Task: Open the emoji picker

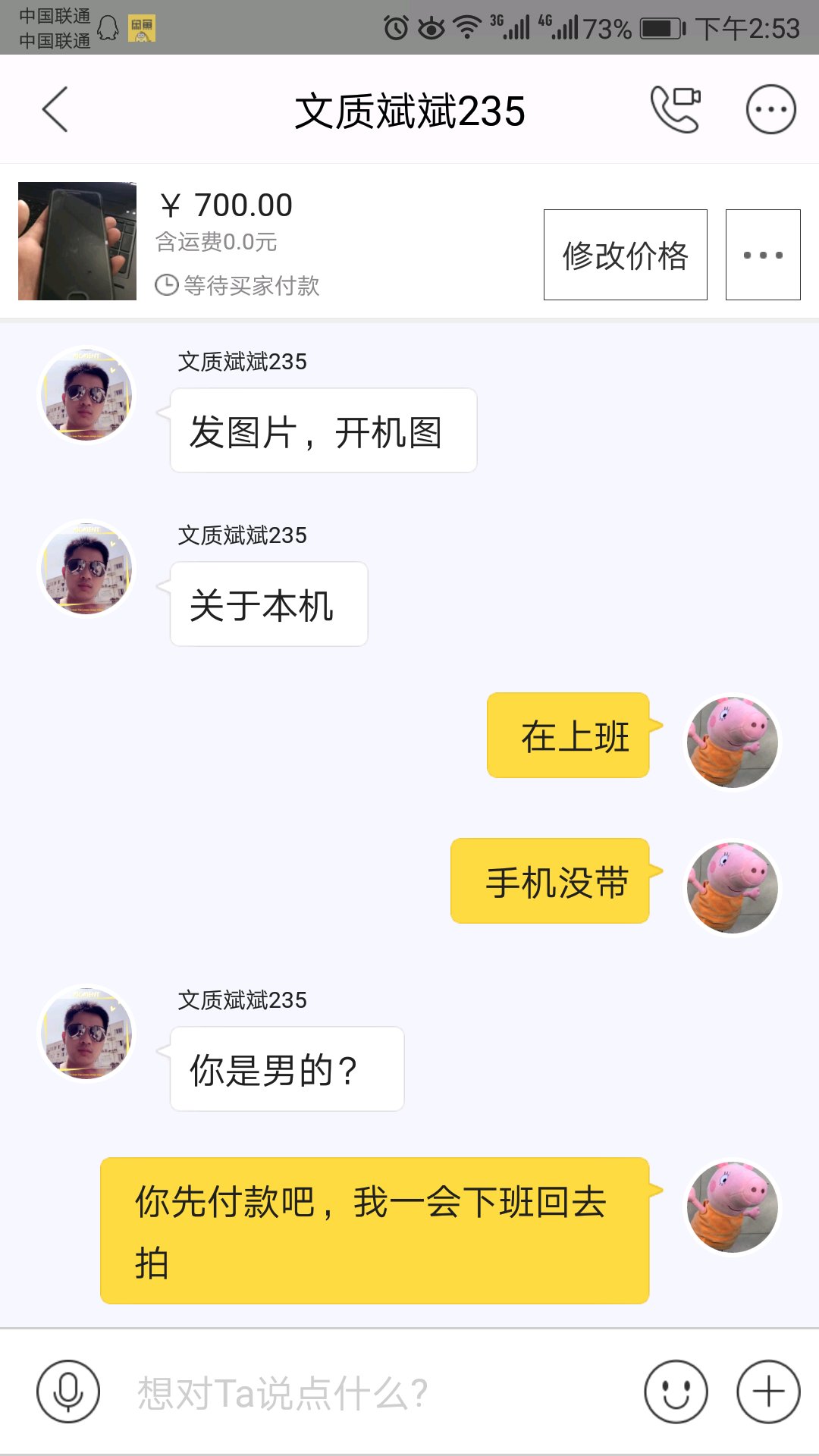Action: point(676,1392)
